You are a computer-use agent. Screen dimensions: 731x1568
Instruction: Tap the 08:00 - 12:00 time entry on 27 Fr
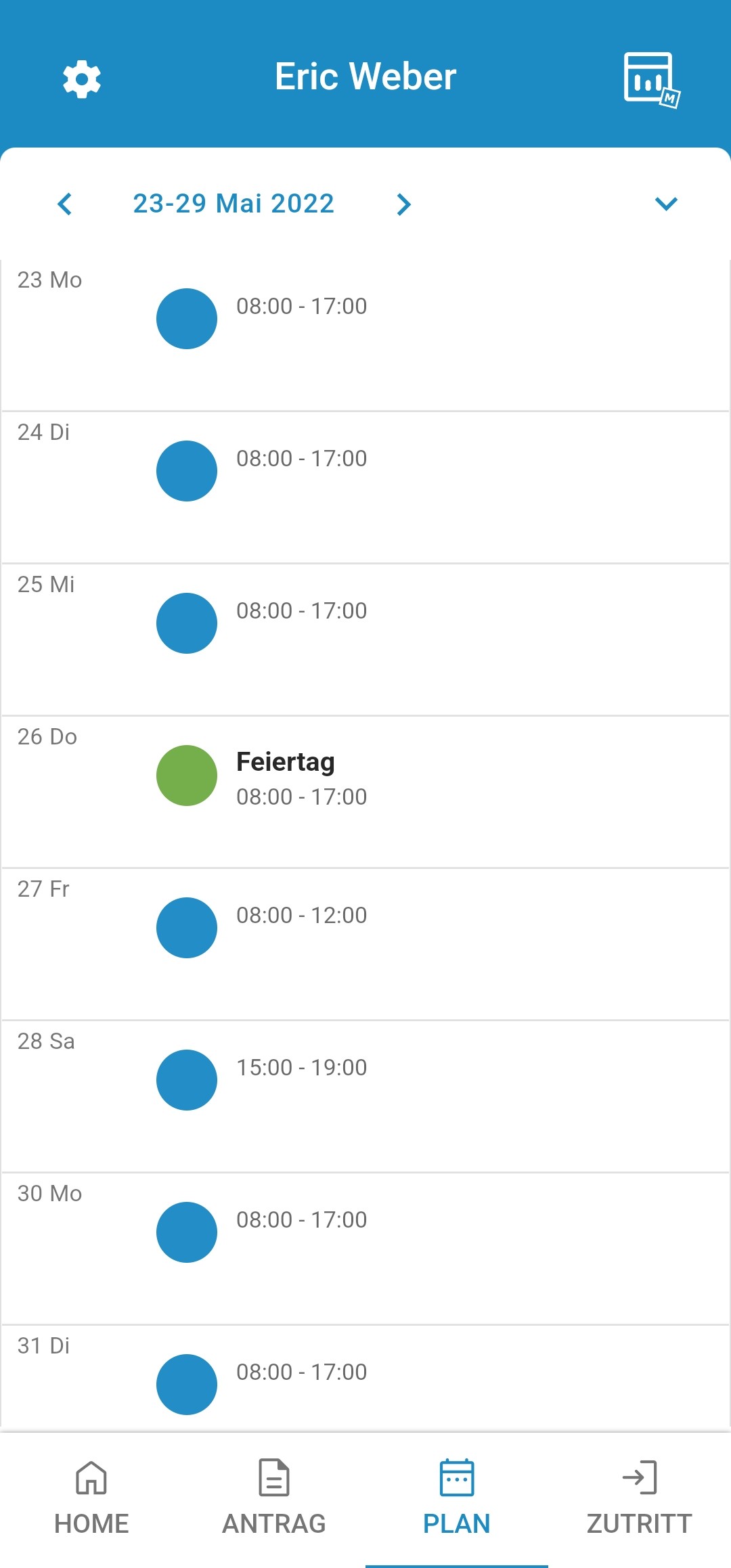[301, 915]
